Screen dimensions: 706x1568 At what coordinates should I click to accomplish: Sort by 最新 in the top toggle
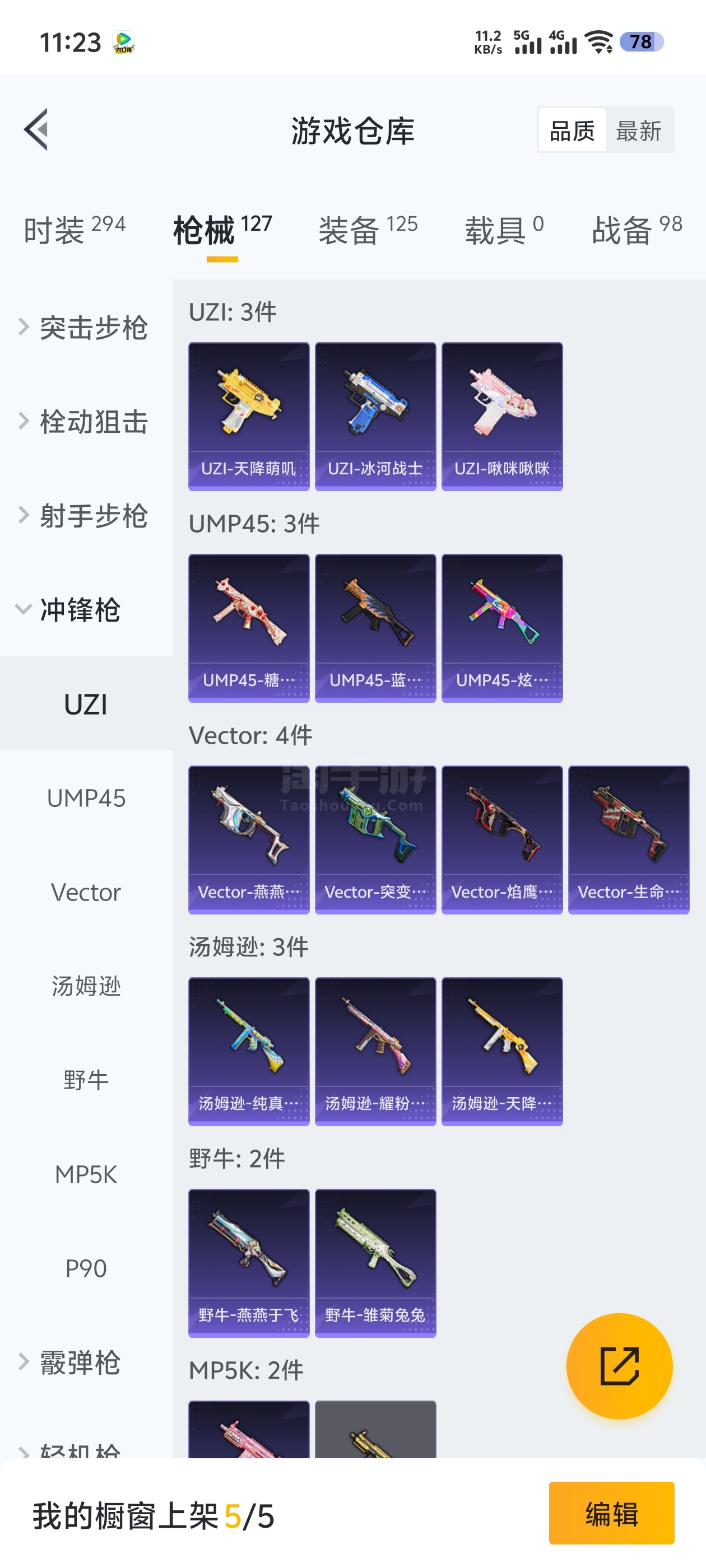638,130
